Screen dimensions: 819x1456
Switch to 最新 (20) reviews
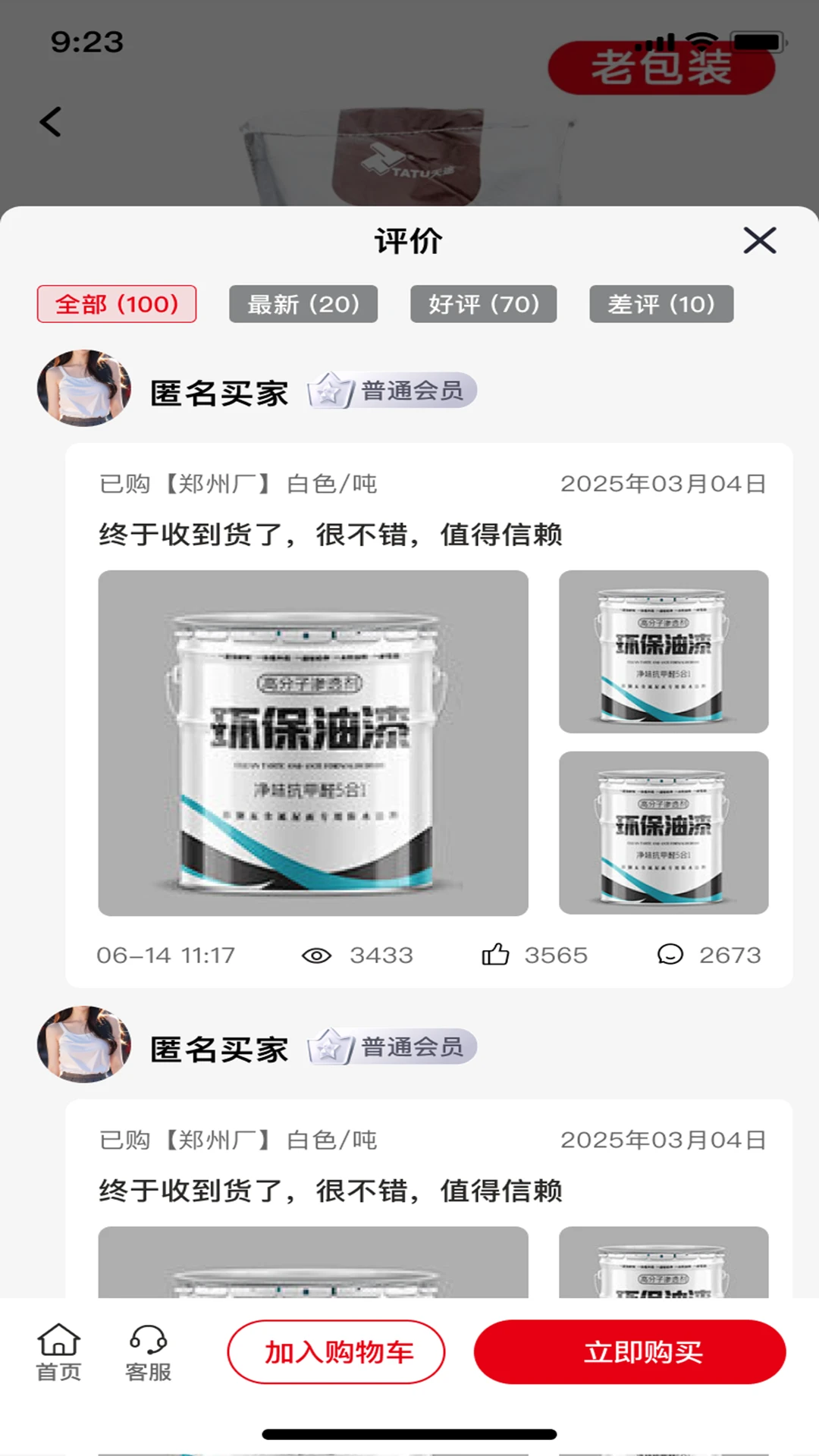[x=303, y=304]
